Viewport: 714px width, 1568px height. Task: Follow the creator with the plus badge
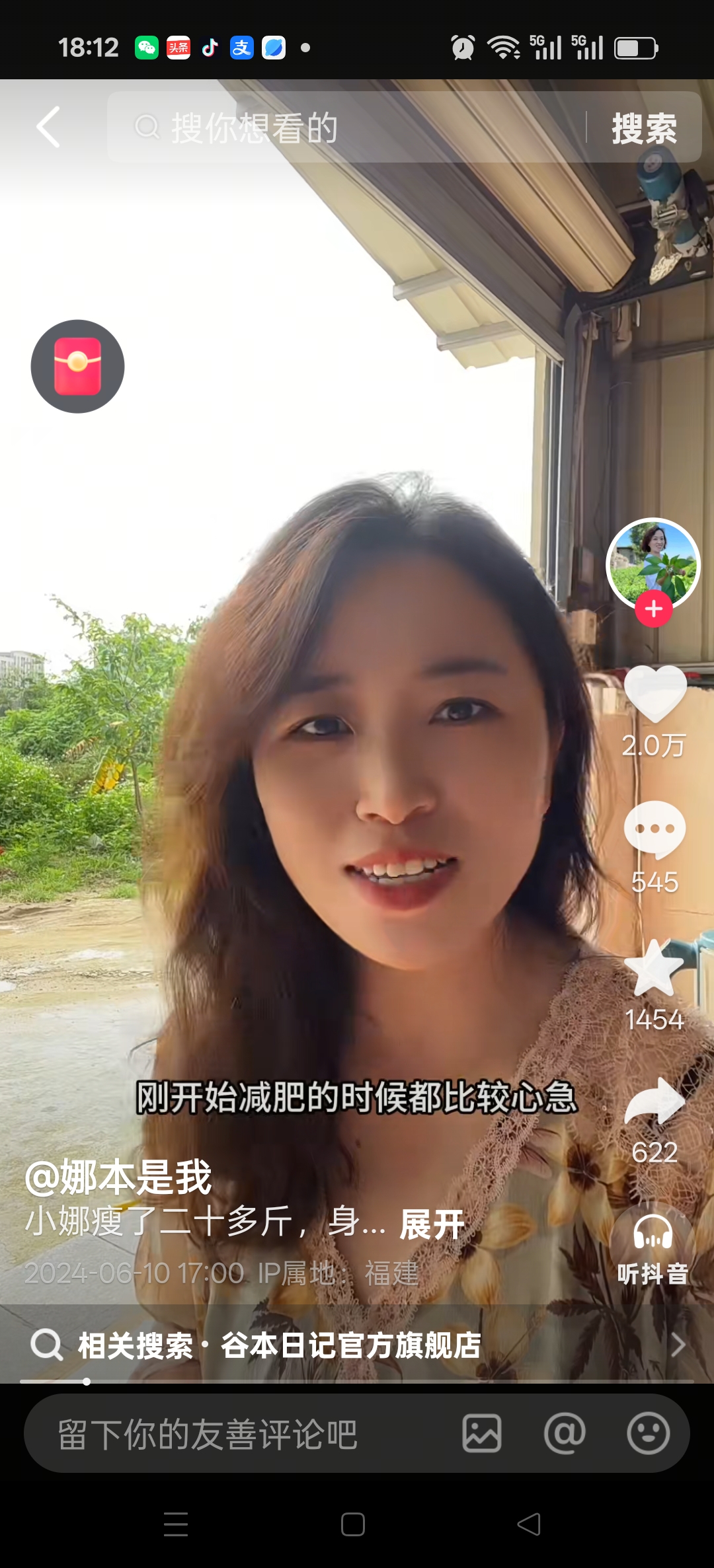click(x=654, y=609)
